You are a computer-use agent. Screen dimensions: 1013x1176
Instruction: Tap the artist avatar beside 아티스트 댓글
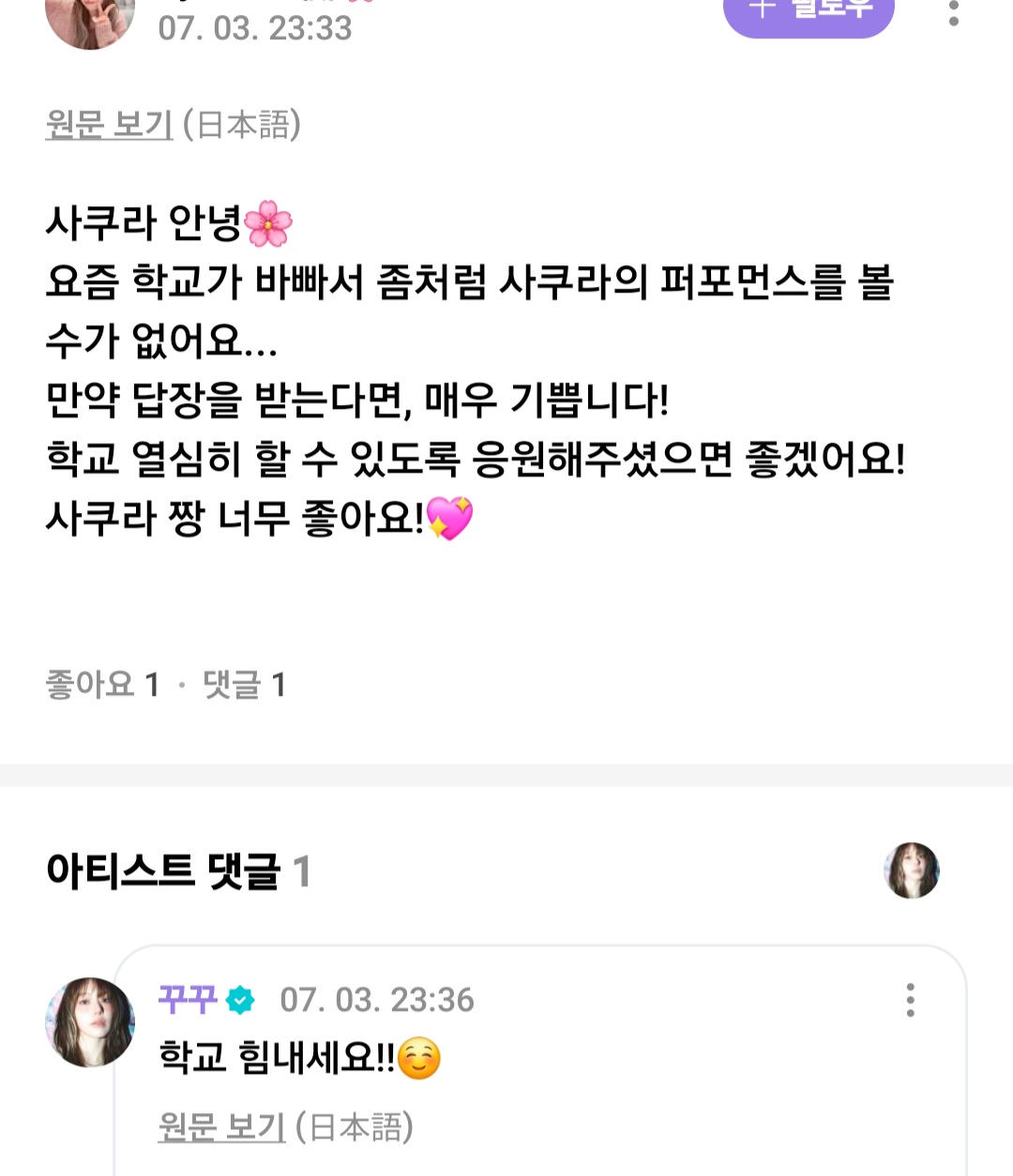pyautogui.click(x=911, y=870)
